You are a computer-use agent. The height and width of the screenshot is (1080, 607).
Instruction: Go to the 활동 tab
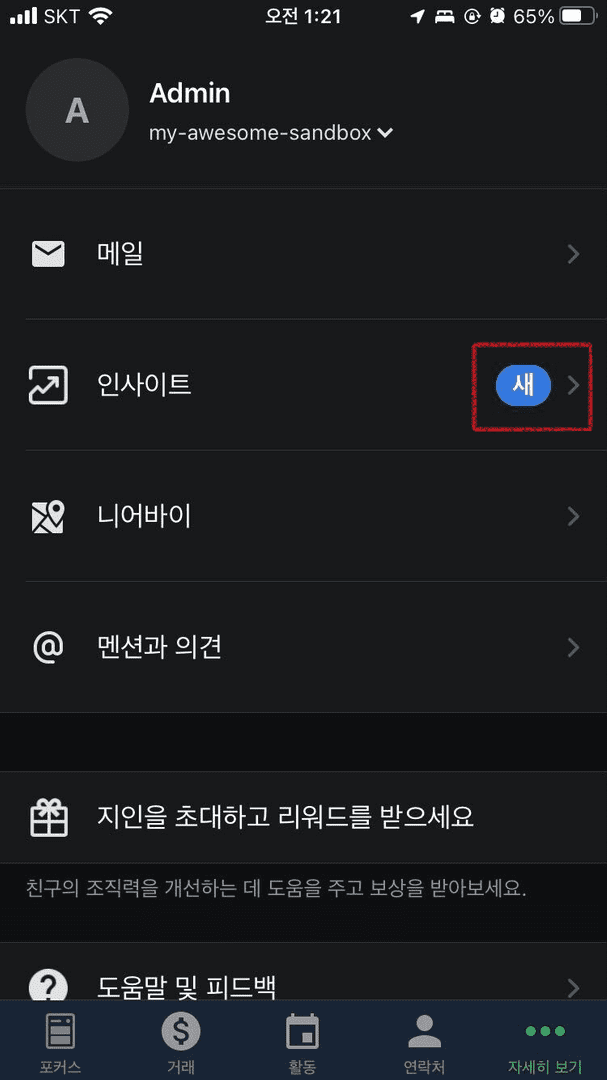(302, 1041)
